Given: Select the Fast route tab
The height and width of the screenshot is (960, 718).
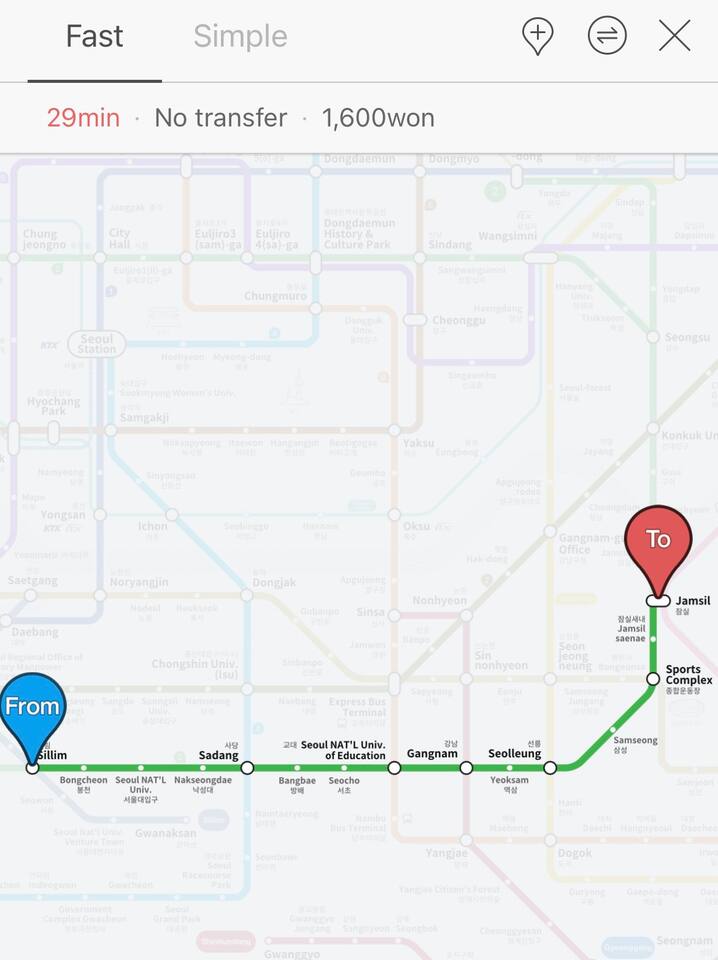Looking at the screenshot, I should 94,37.
